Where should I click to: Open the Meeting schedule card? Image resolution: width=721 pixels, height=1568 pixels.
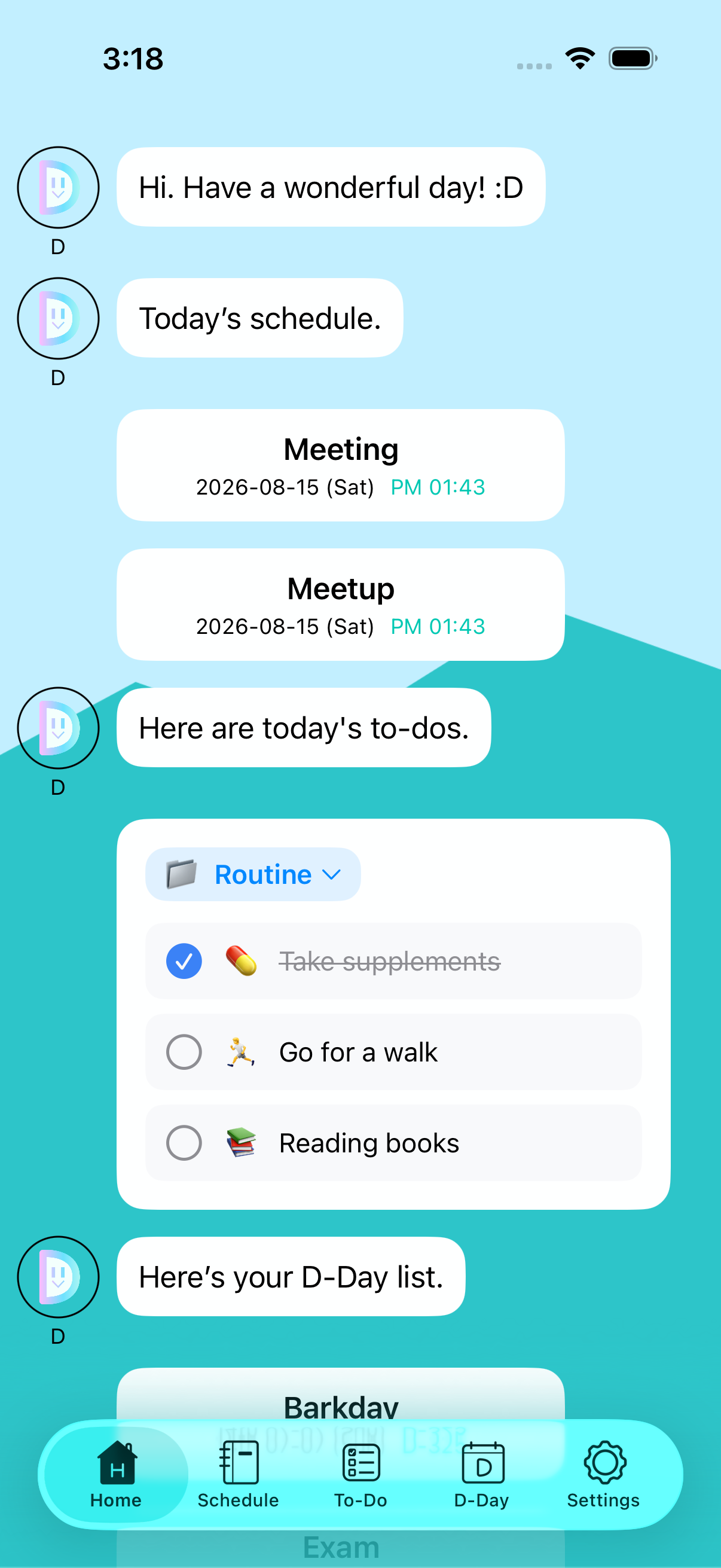pos(340,465)
